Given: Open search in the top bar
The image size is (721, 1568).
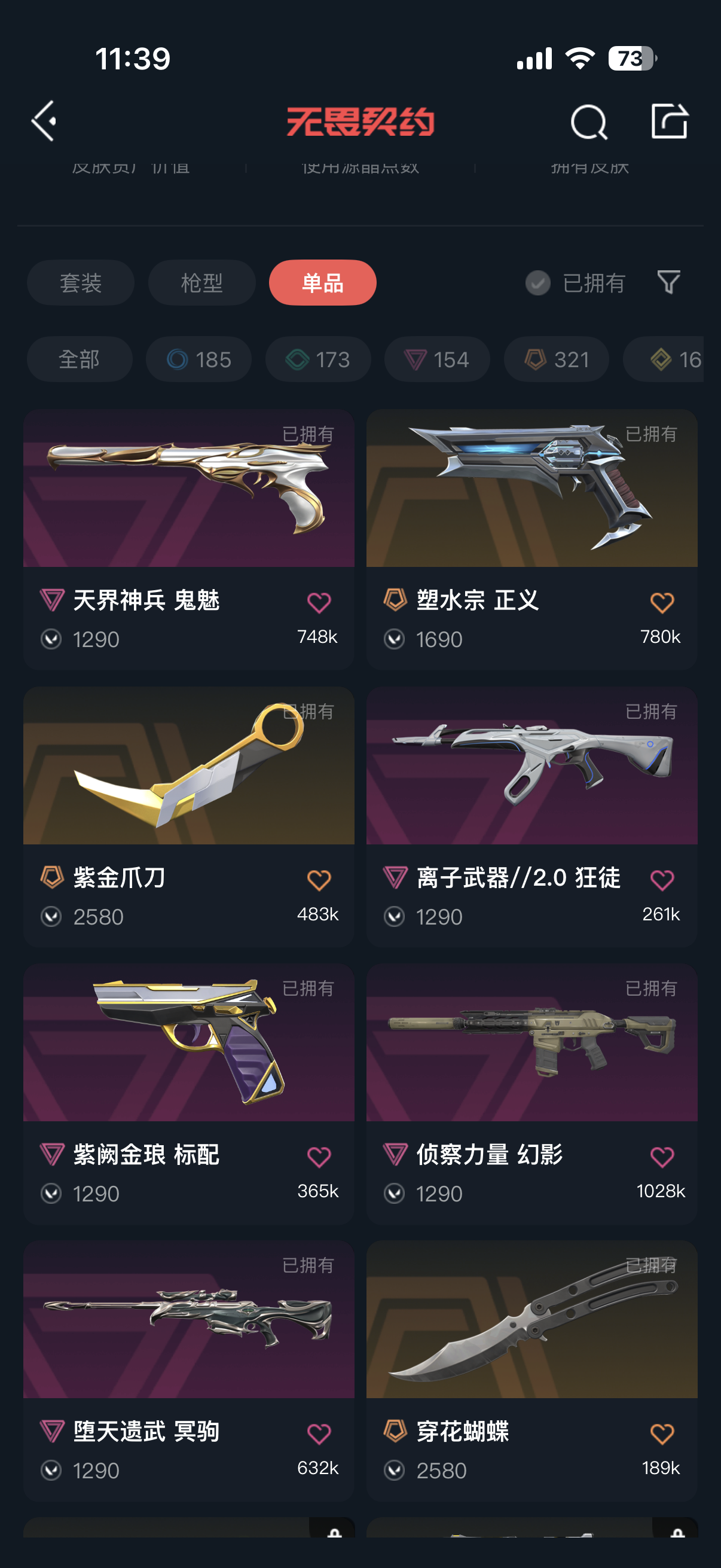Looking at the screenshot, I should (x=588, y=122).
